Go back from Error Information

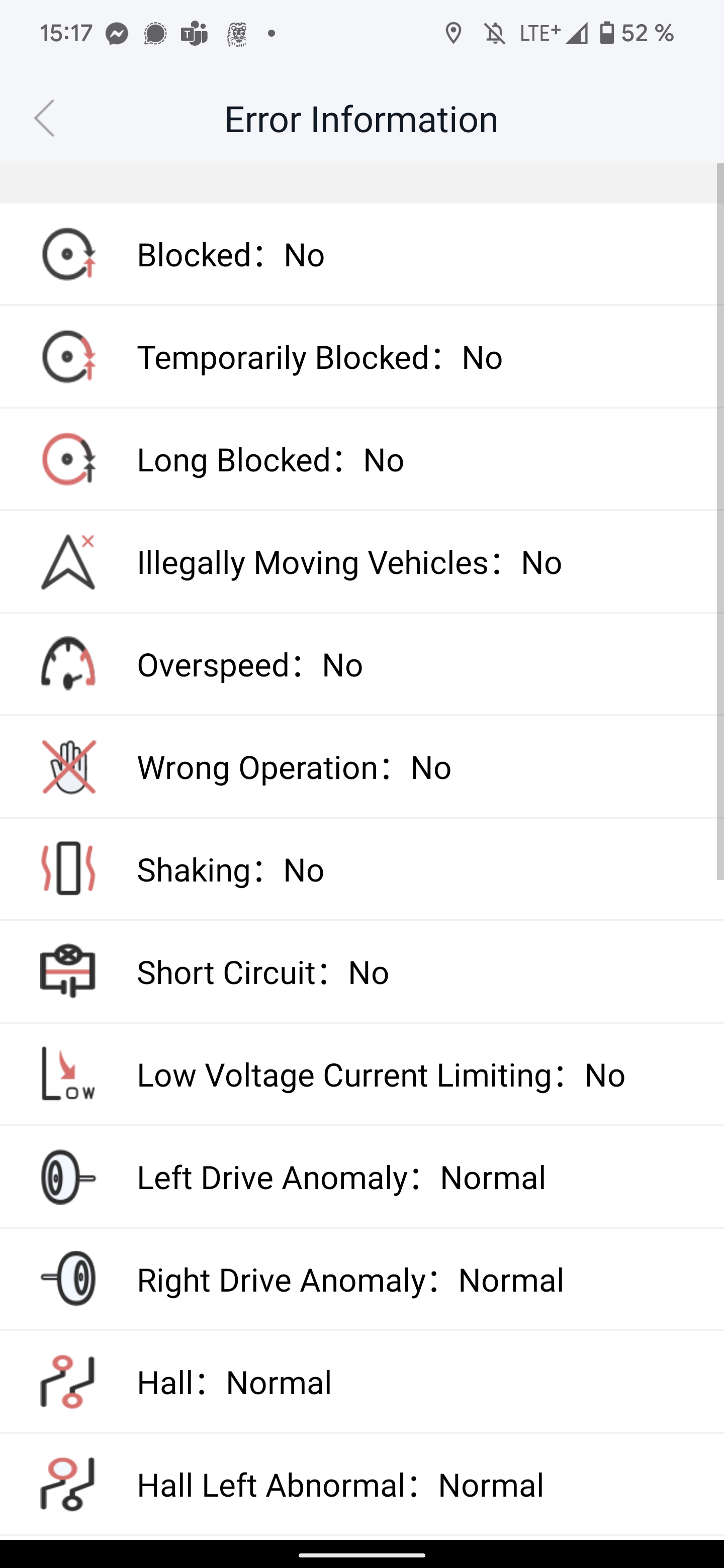44,119
